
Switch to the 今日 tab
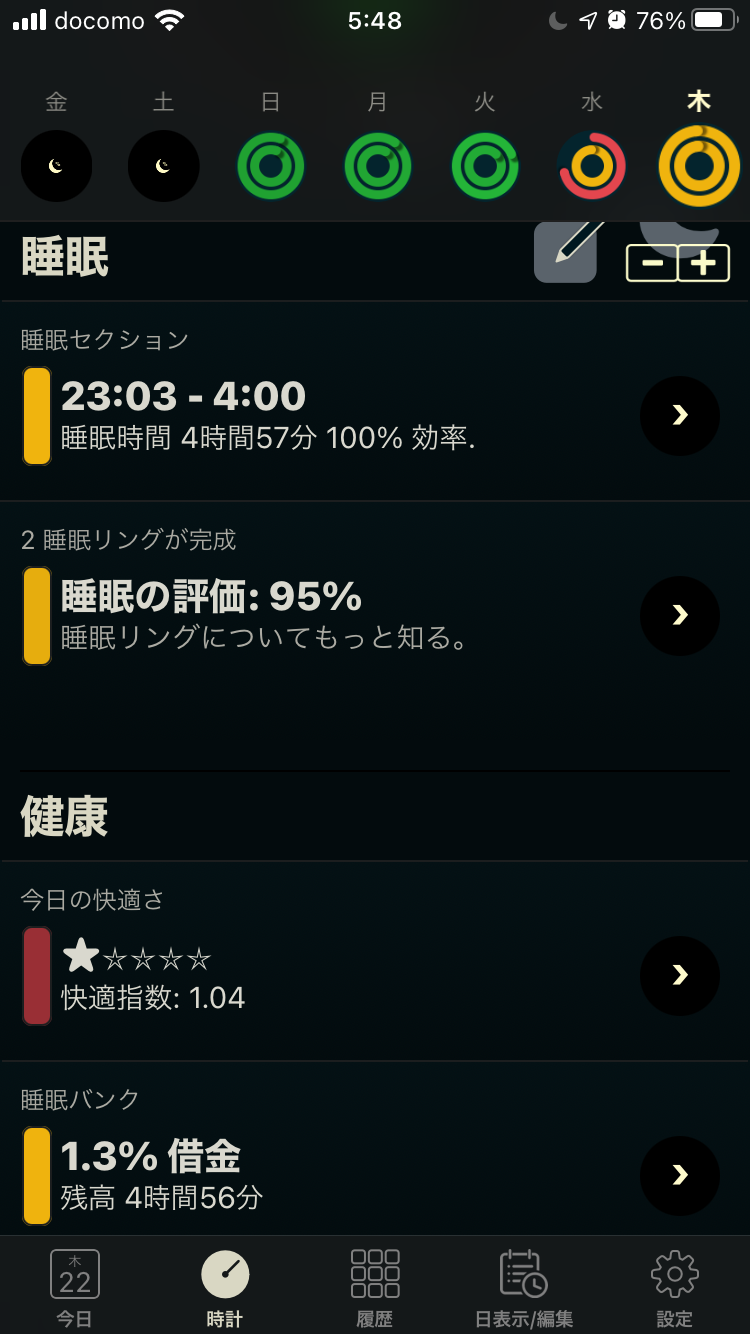(x=75, y=1288)
